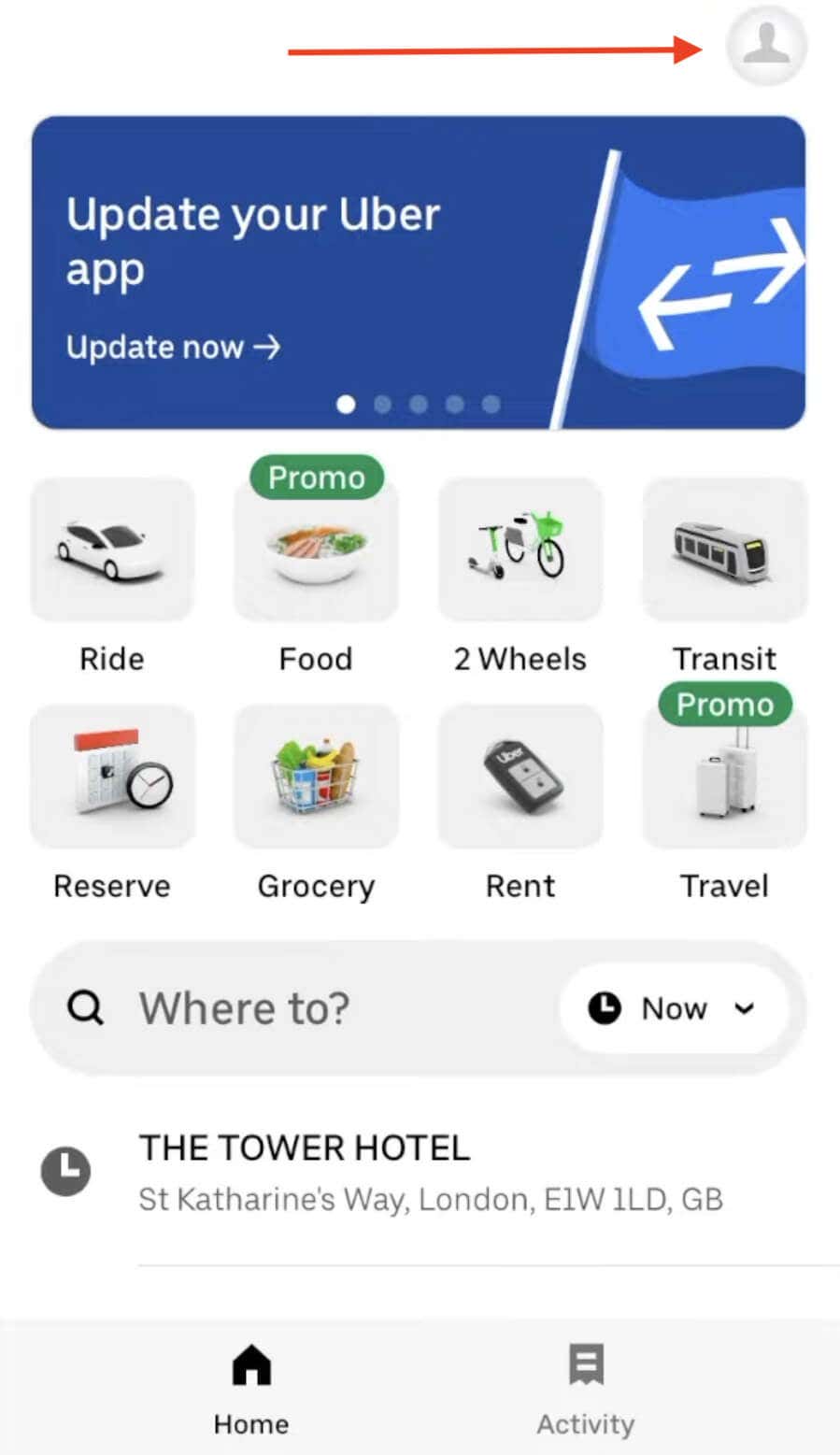Open the Ride service icon

tap(111, 549)
